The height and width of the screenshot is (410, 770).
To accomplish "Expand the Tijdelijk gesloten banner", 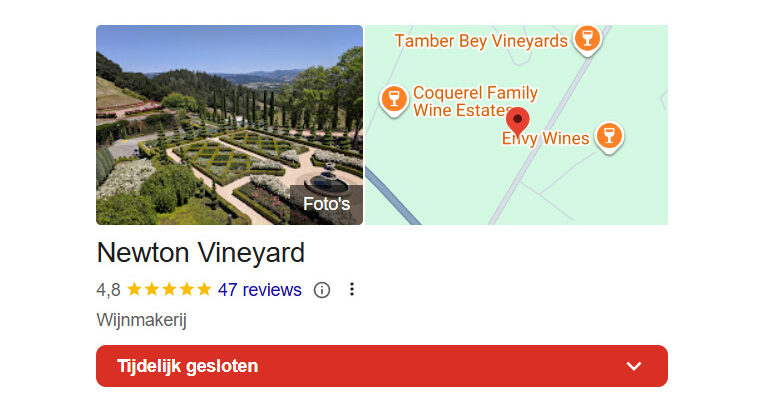I will click(633, 366).
